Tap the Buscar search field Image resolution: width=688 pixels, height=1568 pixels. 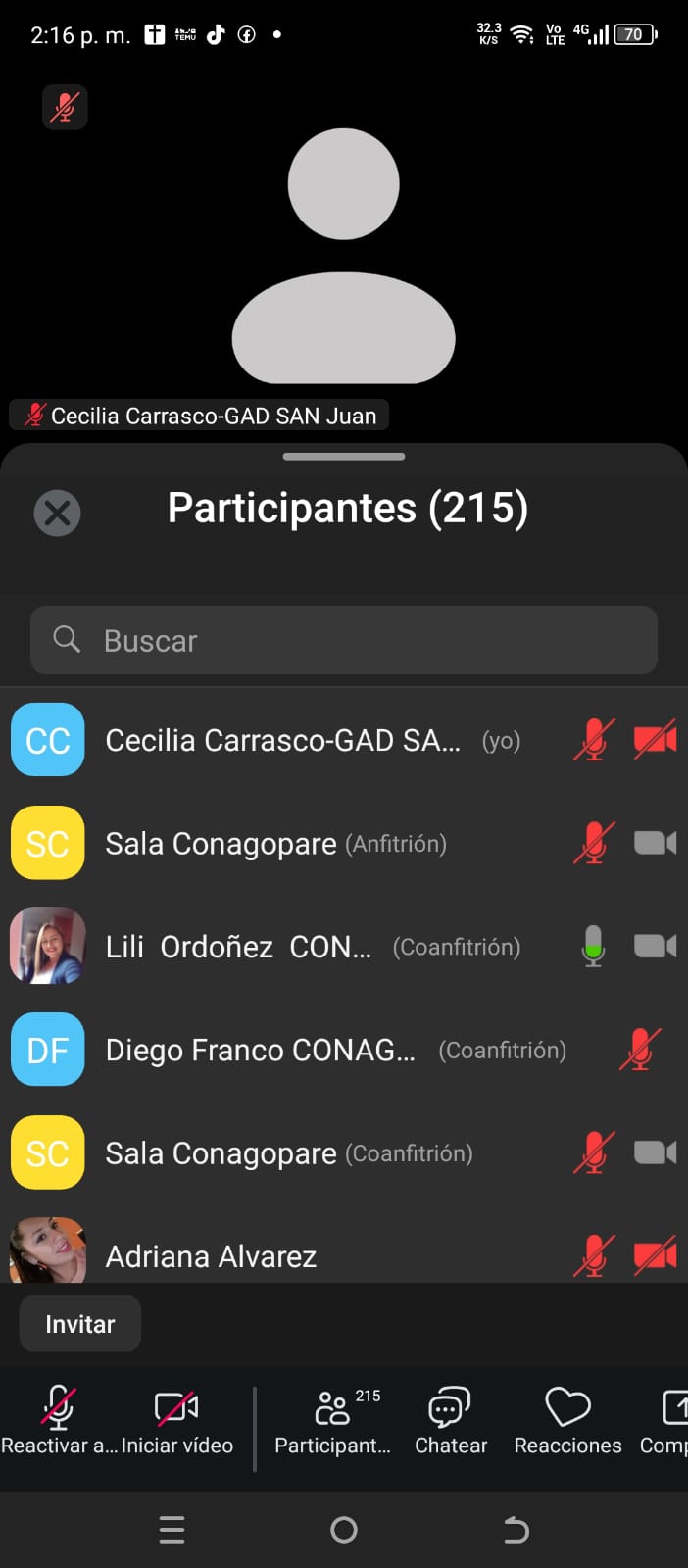tap(343, 640)
